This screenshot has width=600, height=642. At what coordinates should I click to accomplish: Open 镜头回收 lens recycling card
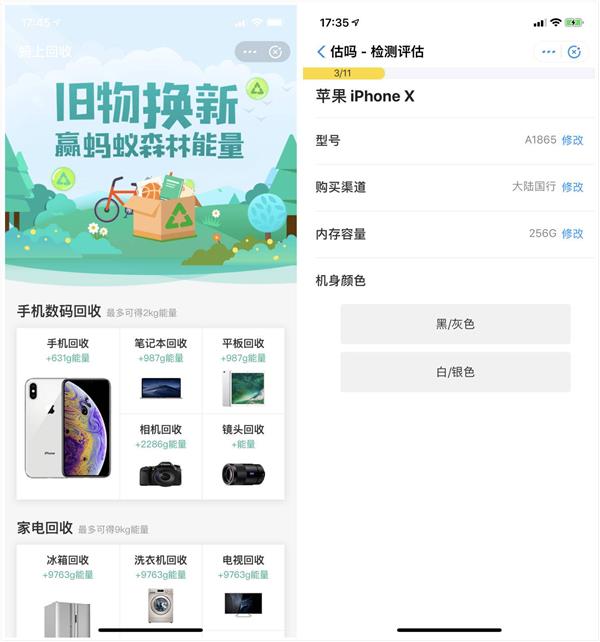click(x=243, y=456)
